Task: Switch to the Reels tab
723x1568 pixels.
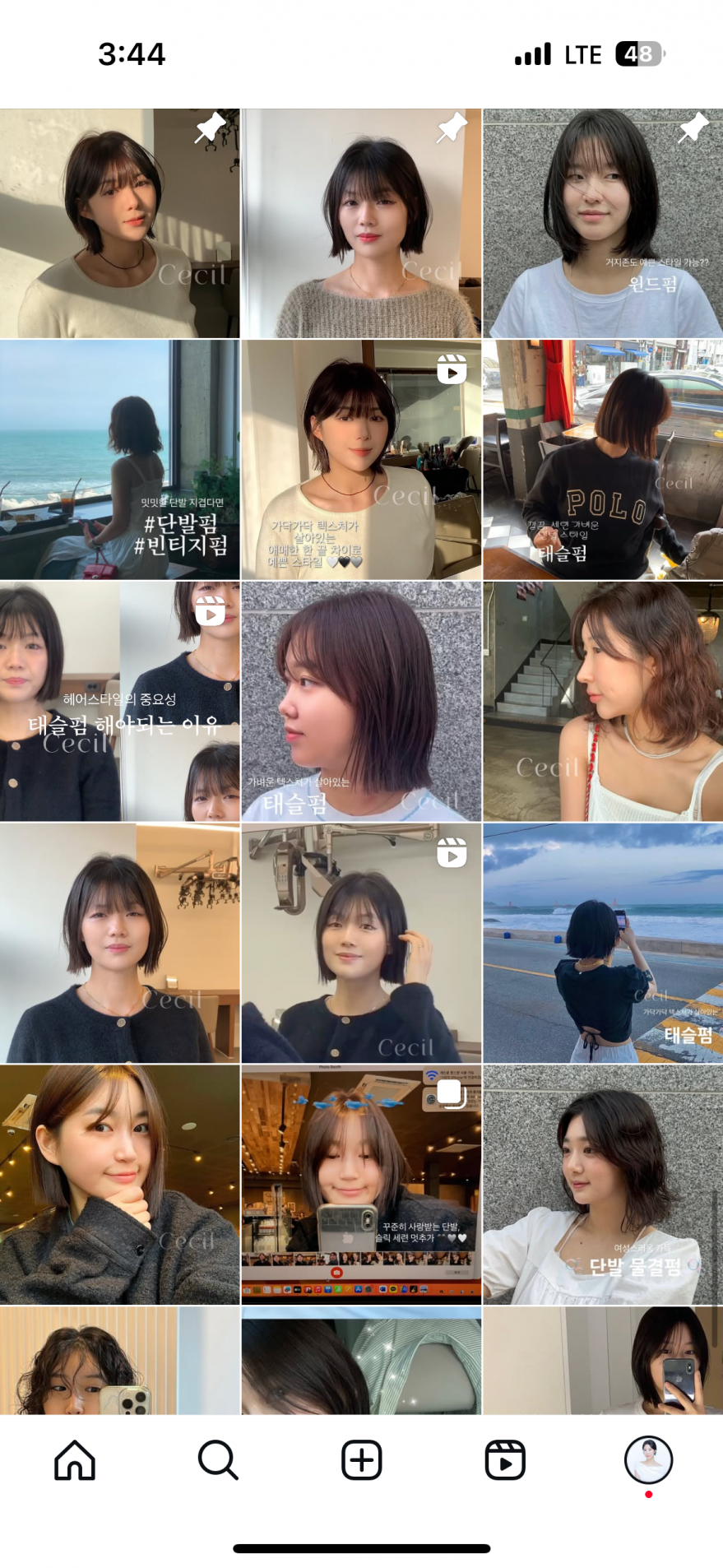Action: point(505,1460)
